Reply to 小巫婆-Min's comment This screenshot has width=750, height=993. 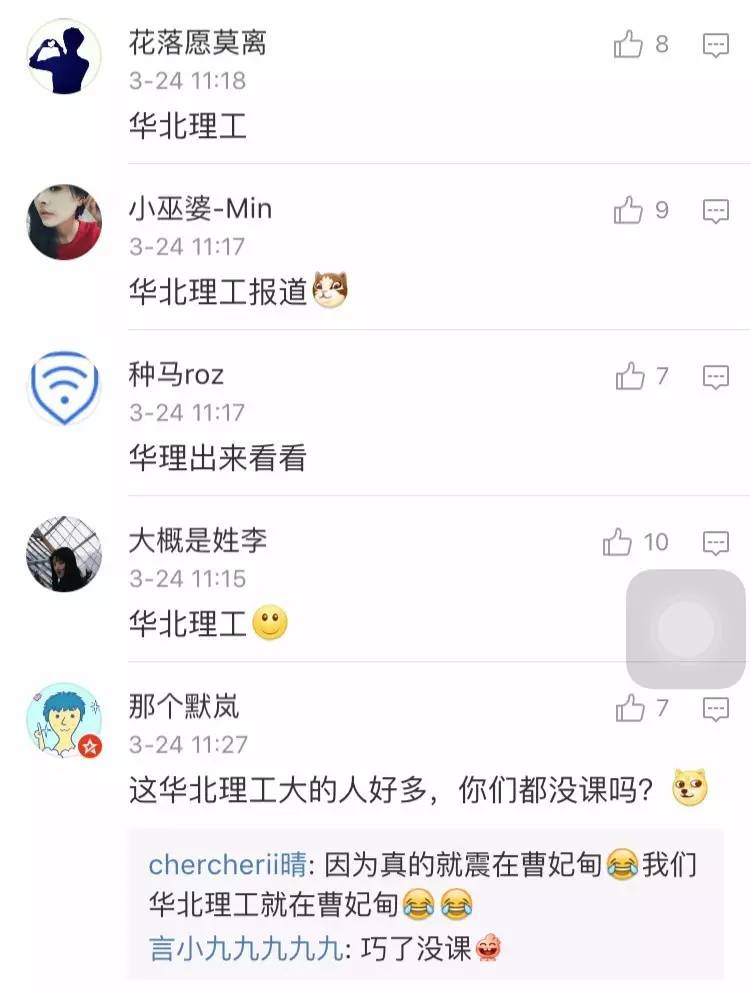715,211
